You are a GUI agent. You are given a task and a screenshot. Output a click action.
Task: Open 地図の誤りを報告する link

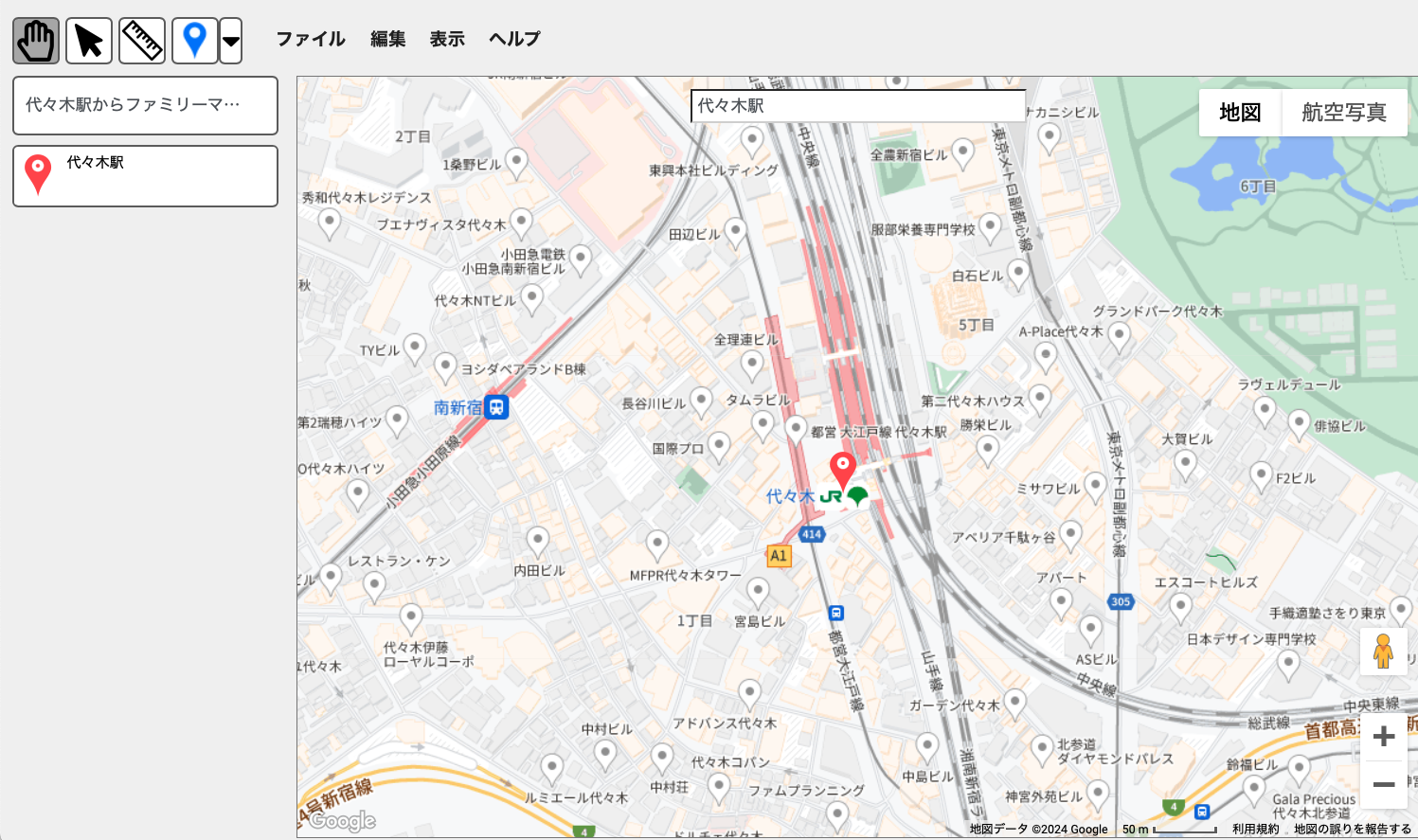click(1352, 829)
